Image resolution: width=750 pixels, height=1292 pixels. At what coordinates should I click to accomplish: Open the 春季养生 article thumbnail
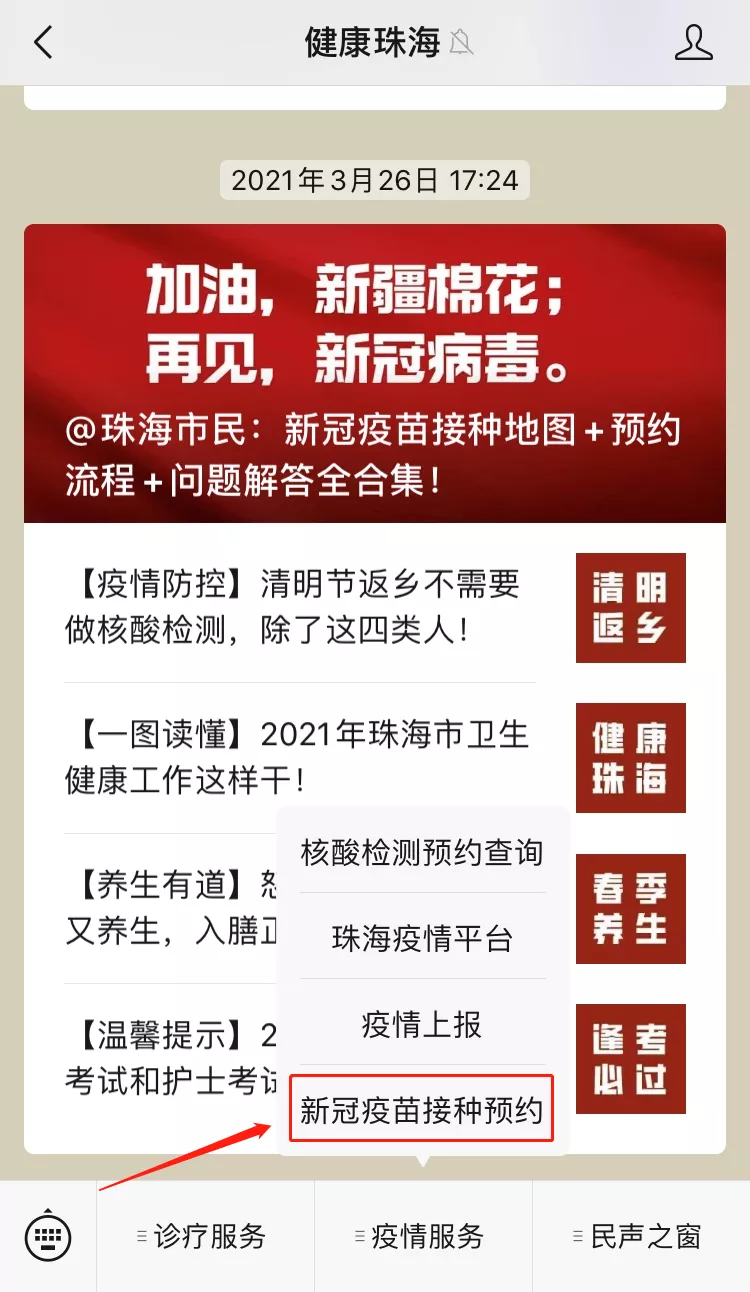(631, 909)
